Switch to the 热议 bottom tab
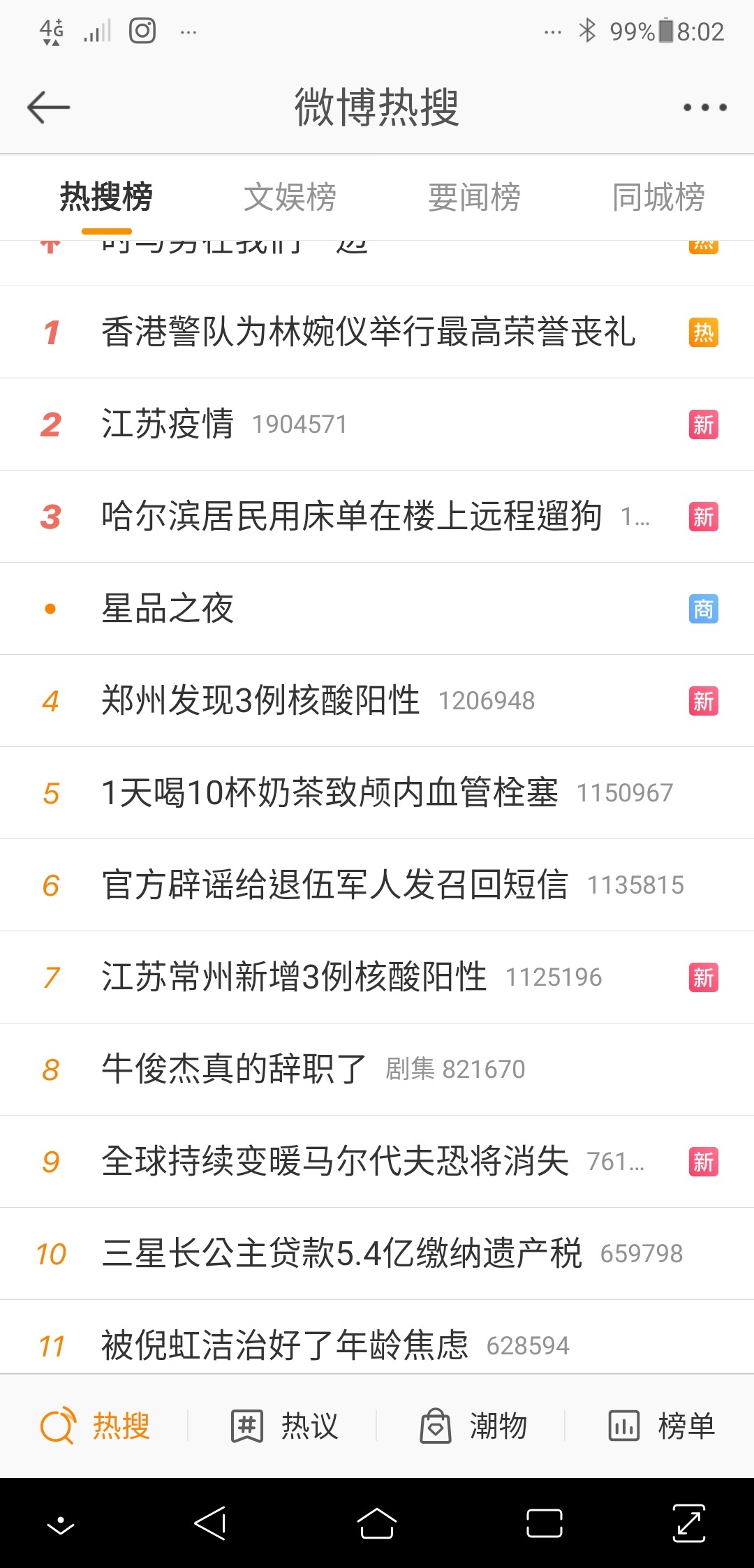Viewport: 754px width, 1568px height. 284,1426
